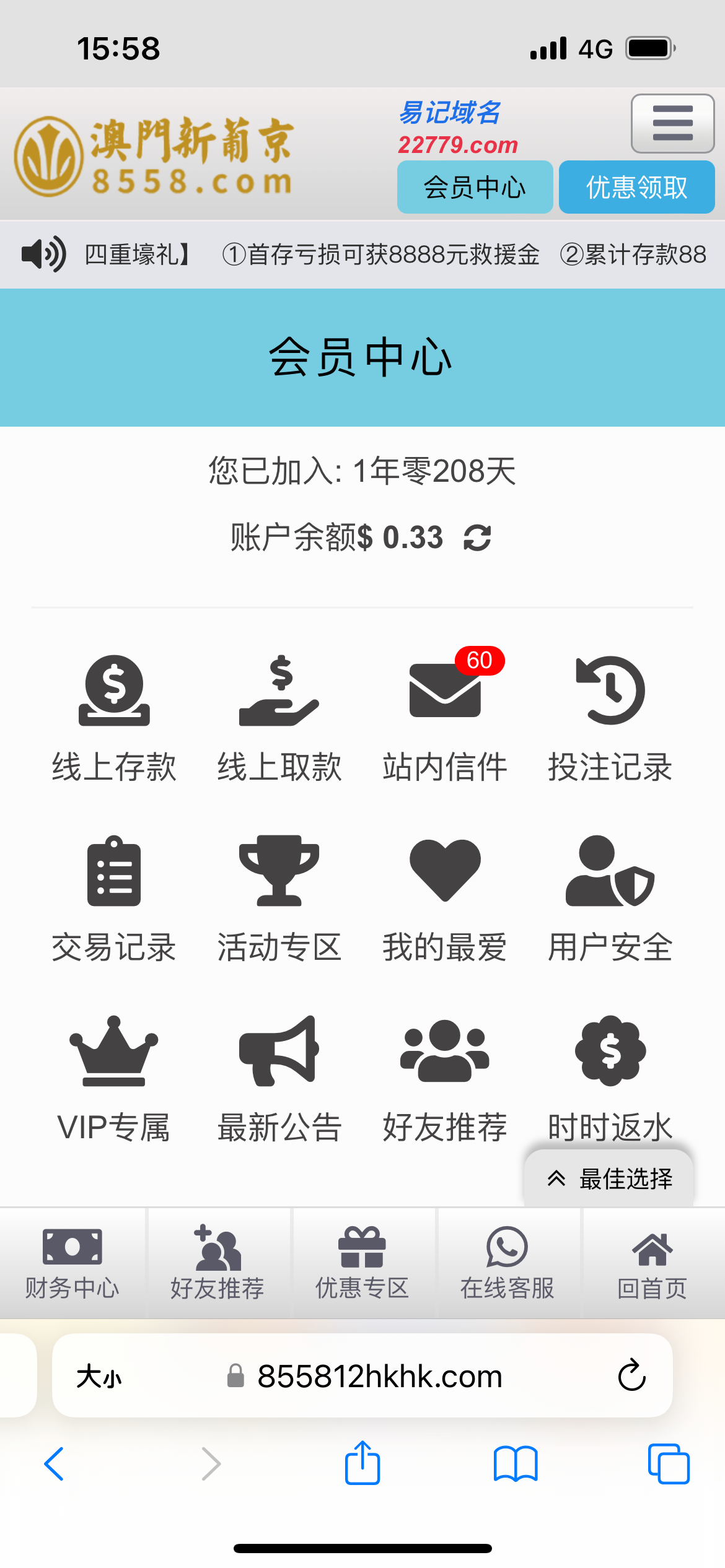Open the 22779.com domain link

[x=459, y=144]
